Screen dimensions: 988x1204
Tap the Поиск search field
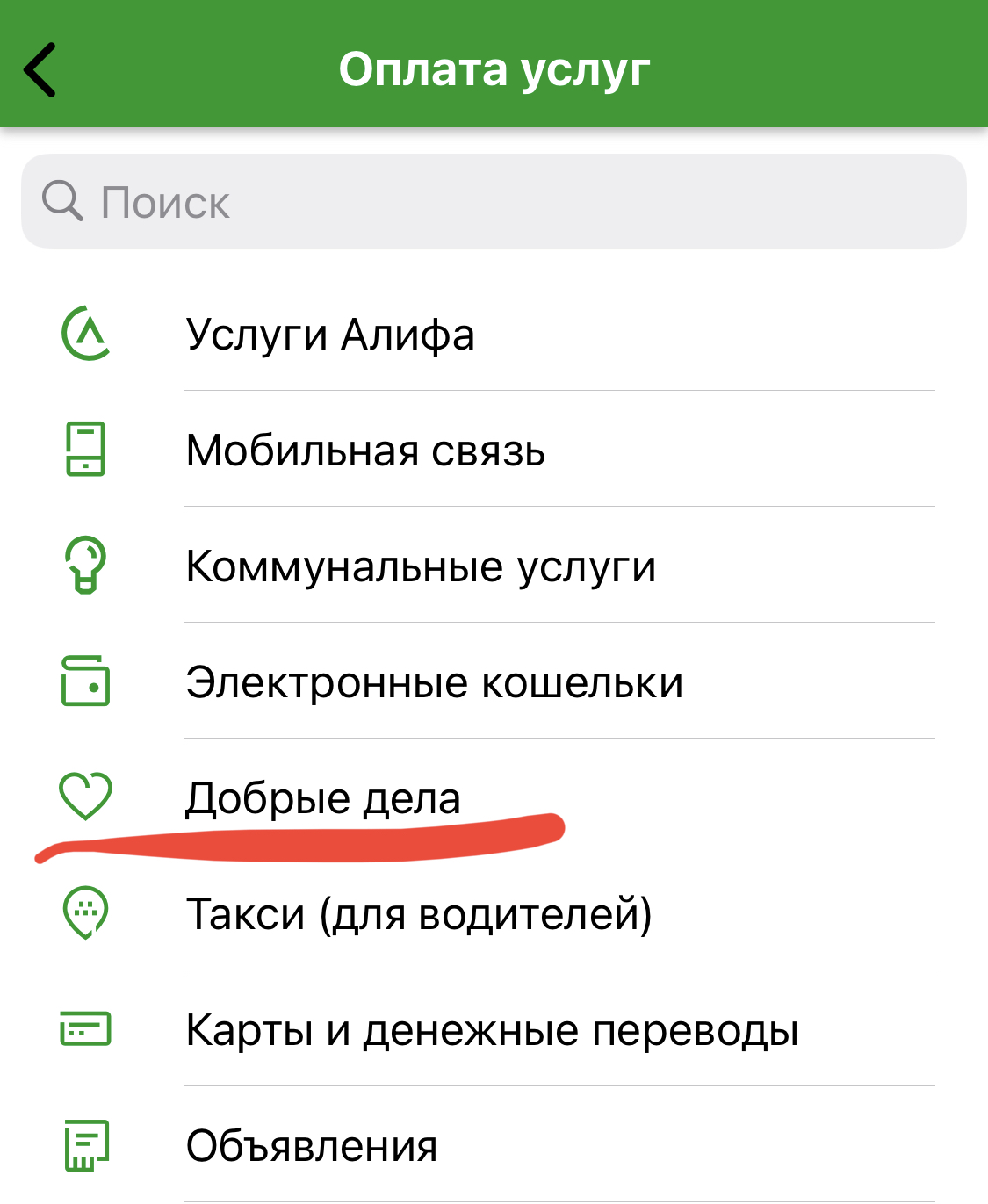(494, 202)
